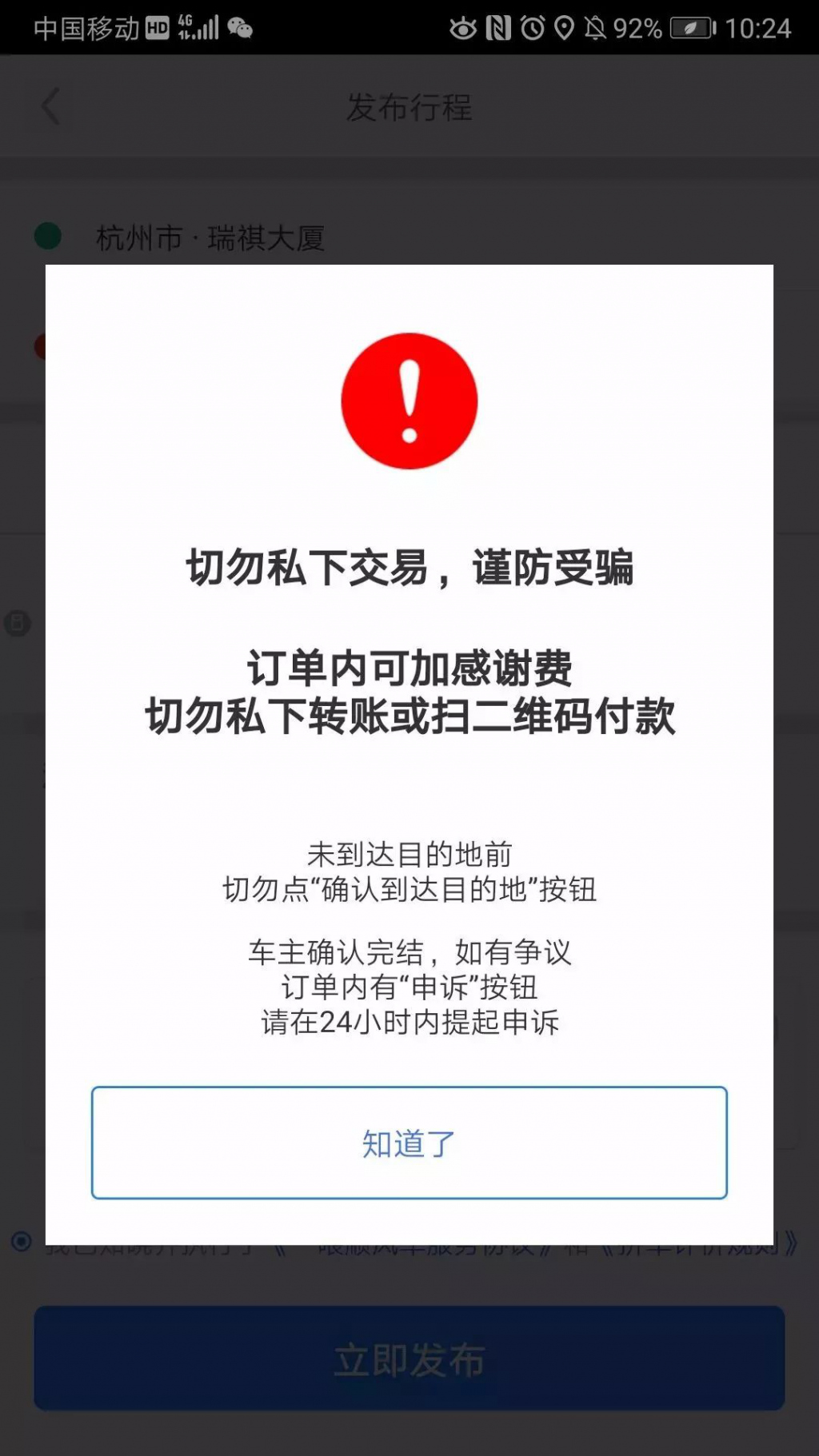Tap the 知道了 button to dismiss

(x=409, y=1143)
